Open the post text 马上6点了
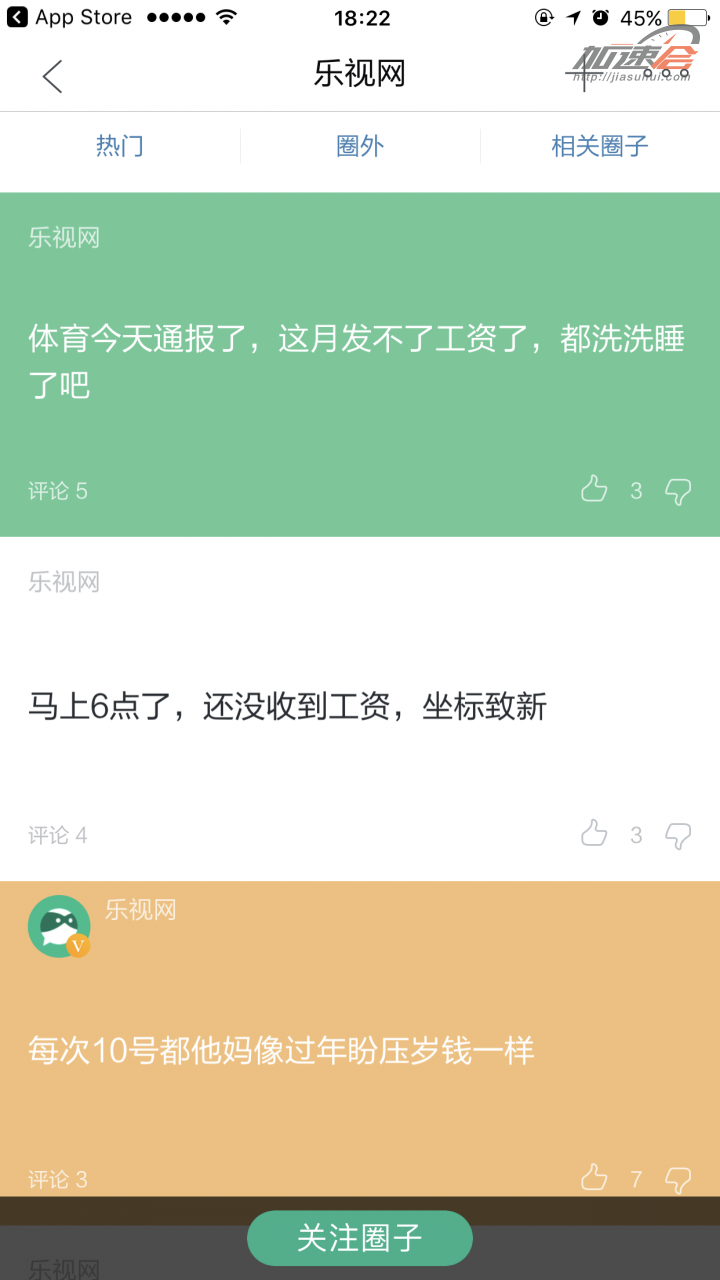The image size is (720, 1280). click(287, 708)
